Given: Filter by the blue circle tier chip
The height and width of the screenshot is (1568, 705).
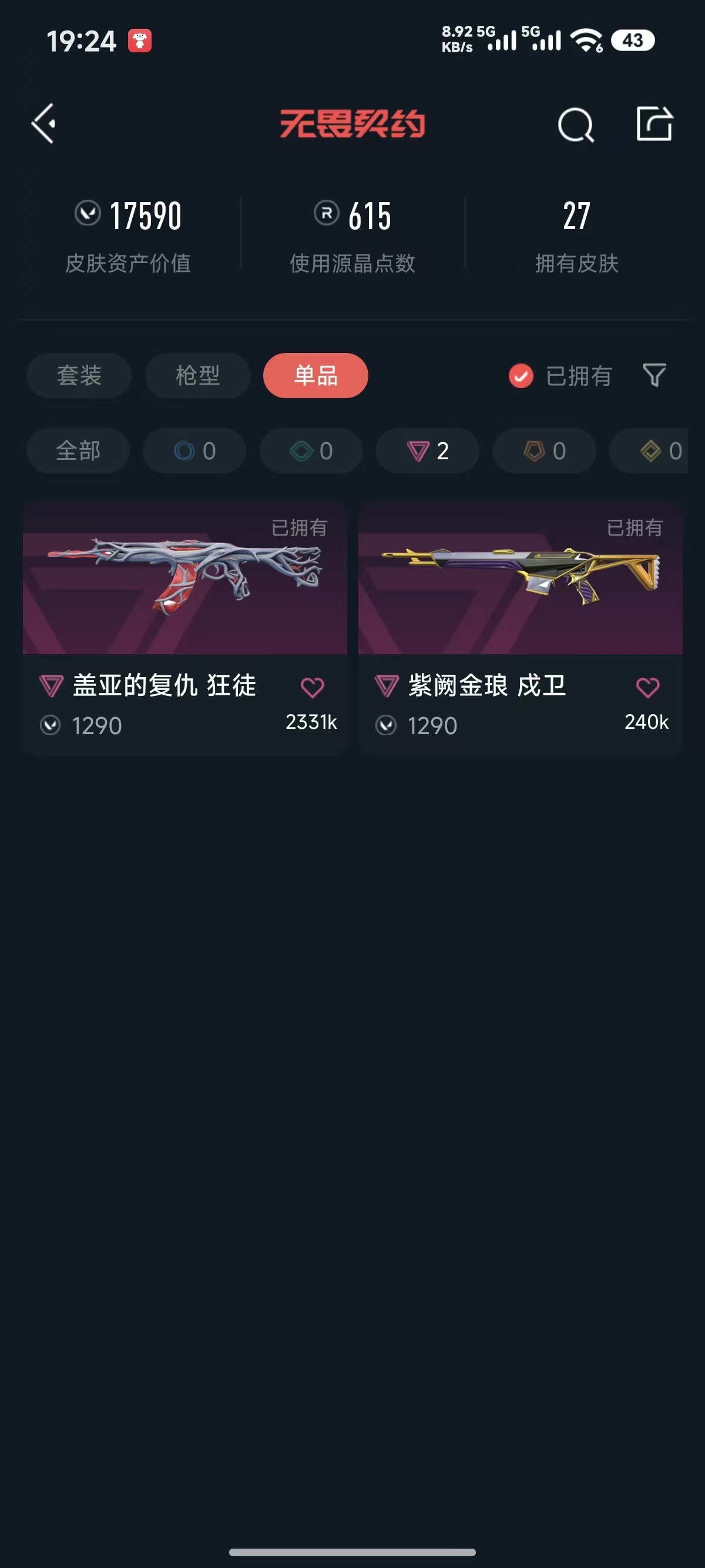Looking at the screenshot, I should pyautogui.click(x=195, y=451).
